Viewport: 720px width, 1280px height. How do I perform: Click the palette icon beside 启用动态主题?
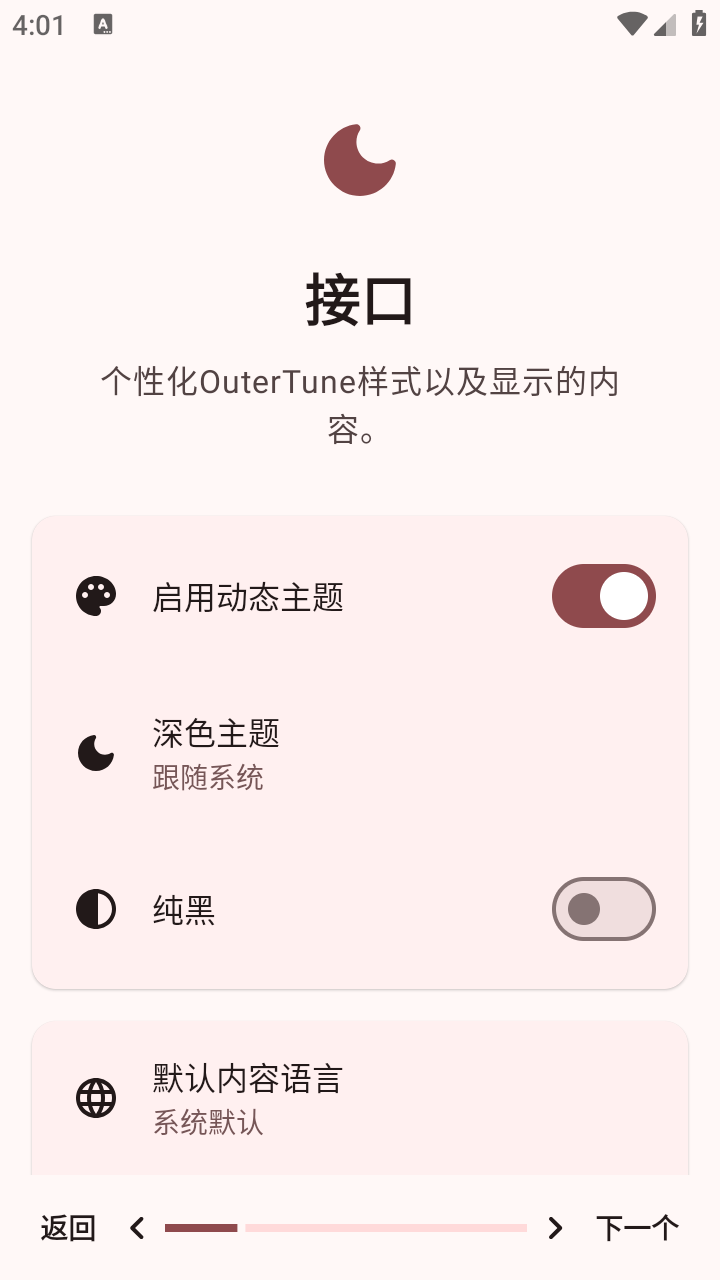95,596
